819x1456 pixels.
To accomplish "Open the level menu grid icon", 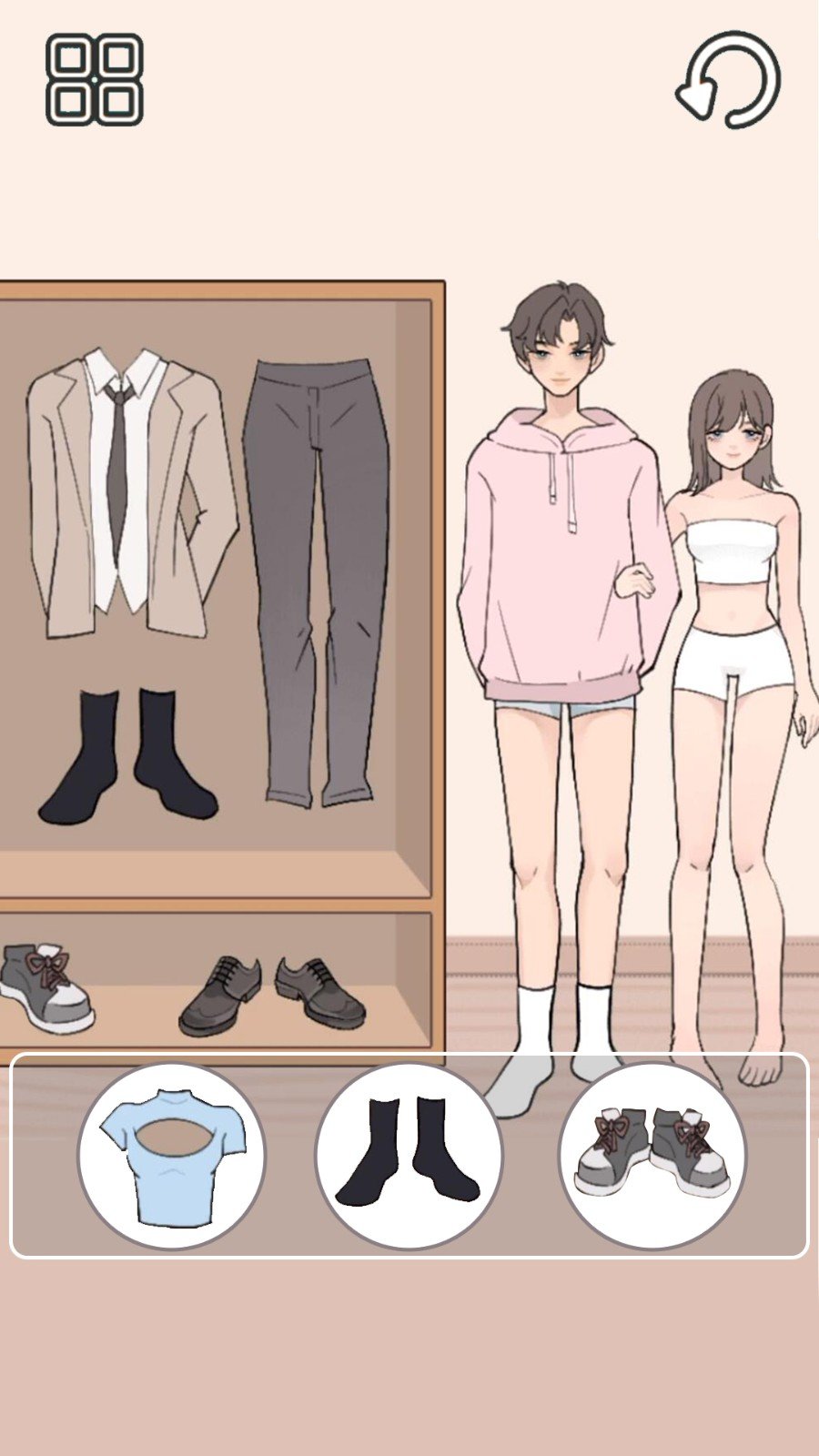I will tap(95, 80).
